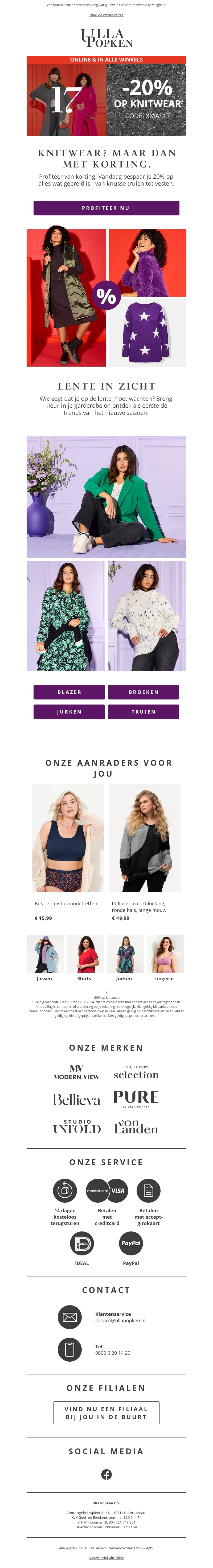The image size is (213, 1568).
Task: Select the Truien button
Action: (x=144, y=711)
